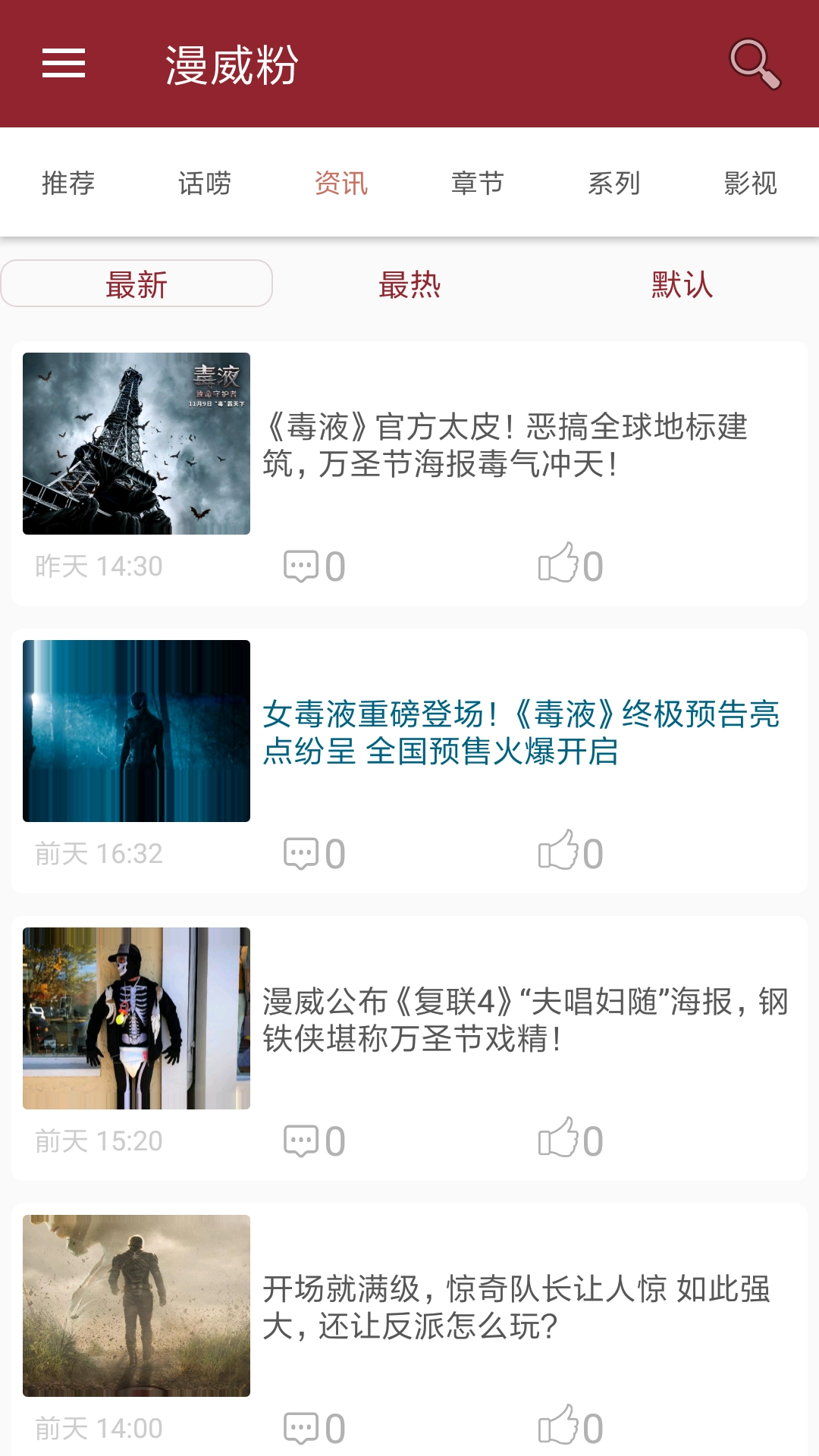819x1456 pixels.
Task: Switch sorting to 默认
Action: tap(680, 284)
